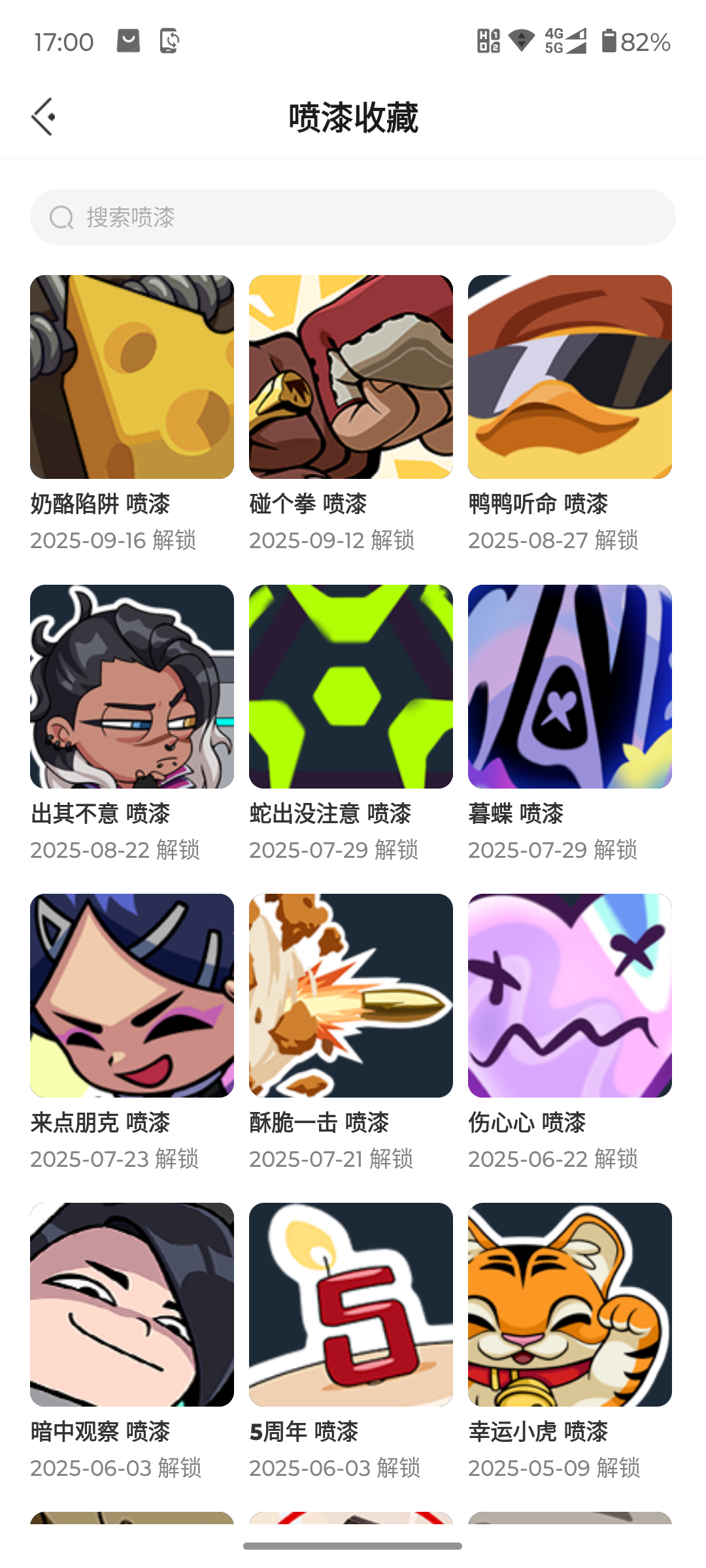Open the 奶酪陷阱 喷漆 item
The width and height of the screenshot is (706, 1568).
pyautogui.click(x=132, y=377)
